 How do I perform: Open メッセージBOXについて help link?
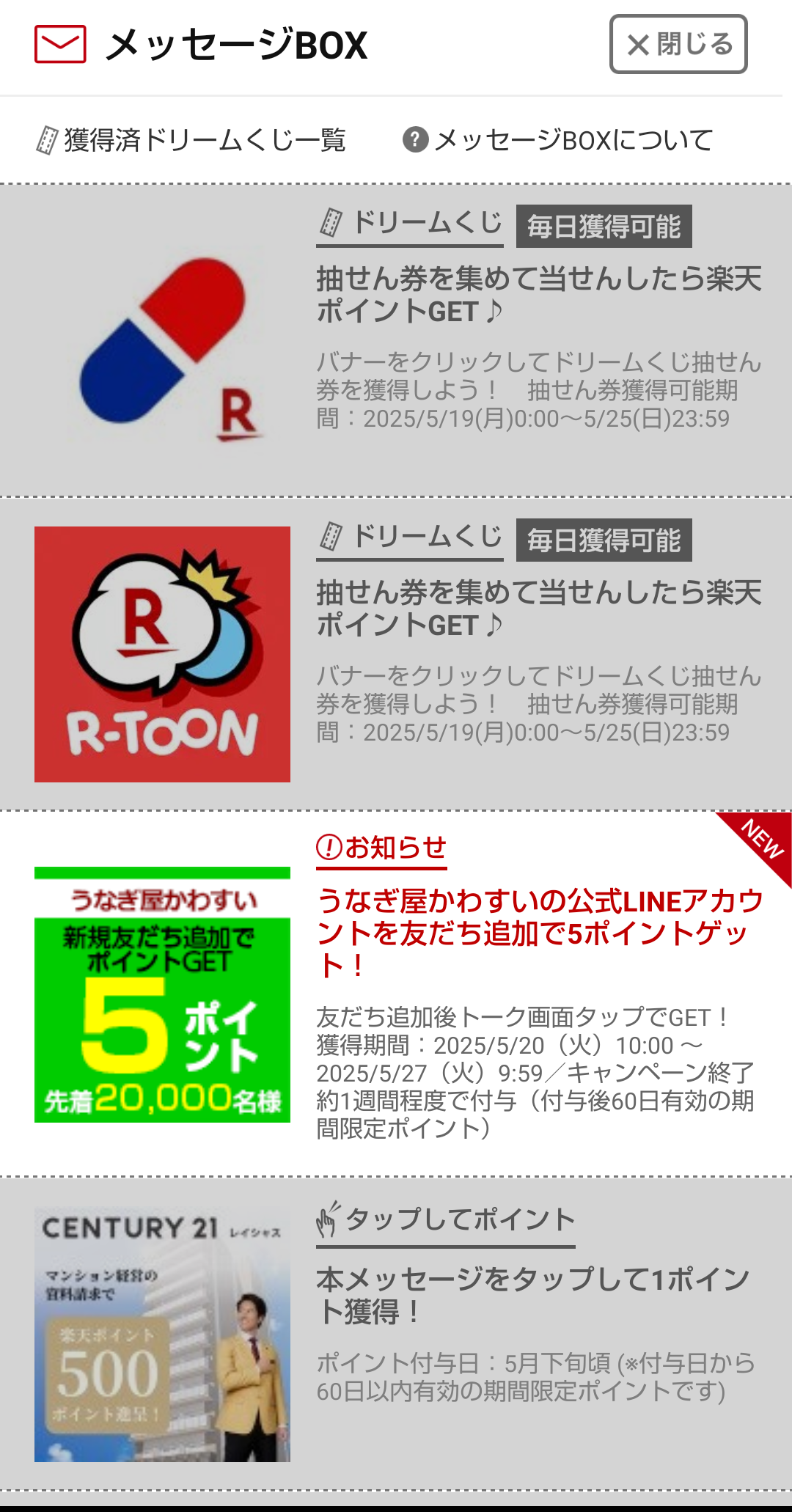click(x=558, y=139)
